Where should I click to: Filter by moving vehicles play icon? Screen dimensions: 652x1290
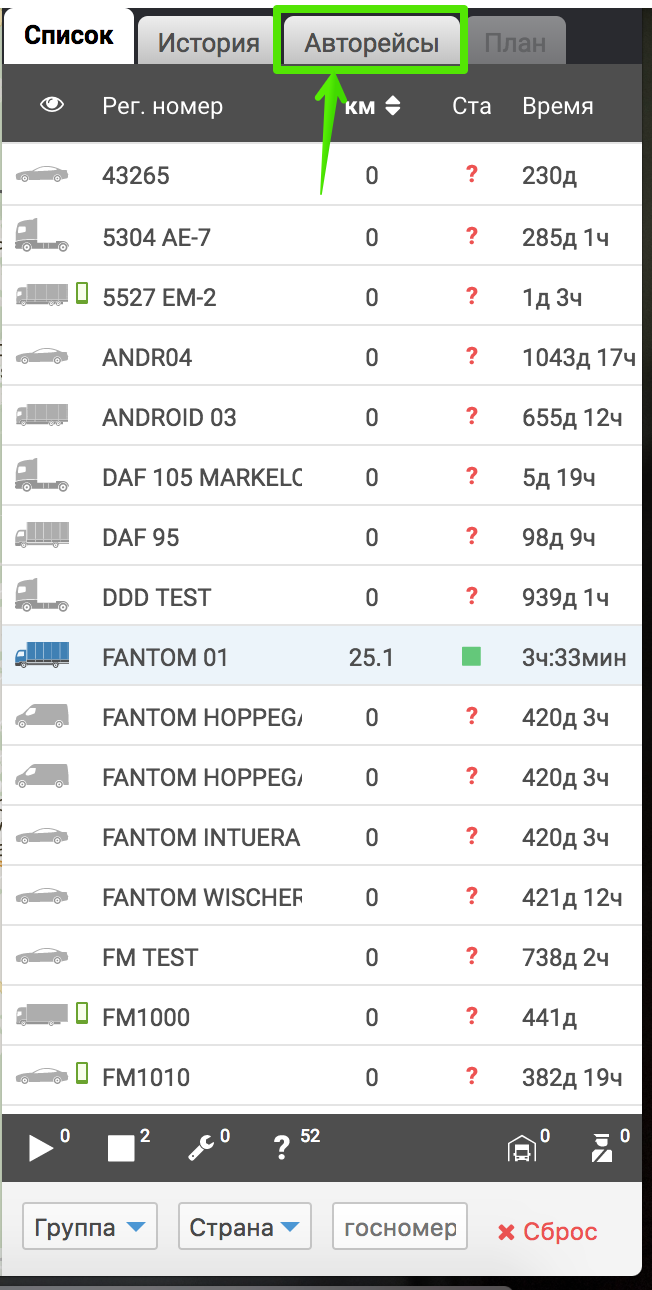(42, 1148)
